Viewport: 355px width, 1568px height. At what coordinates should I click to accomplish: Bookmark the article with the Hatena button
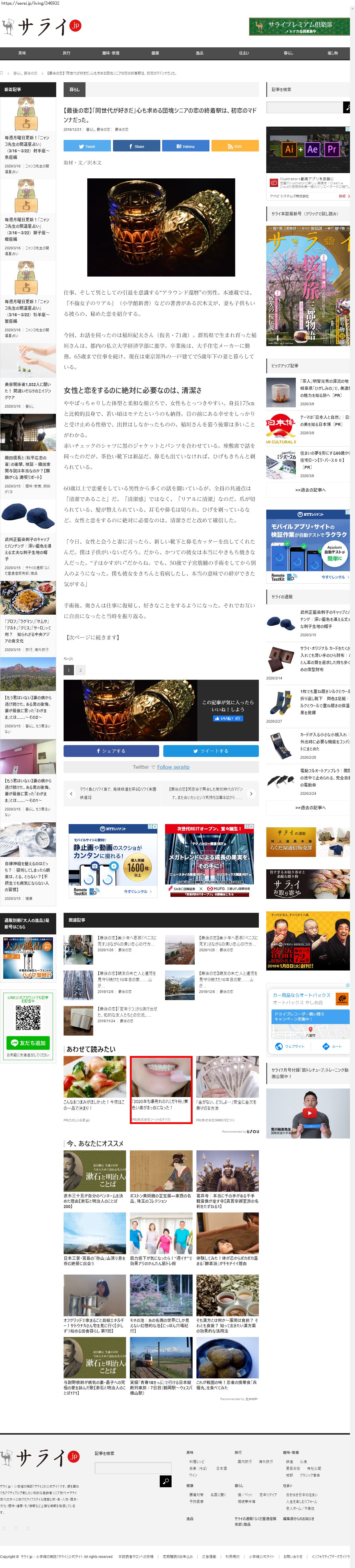186,146
